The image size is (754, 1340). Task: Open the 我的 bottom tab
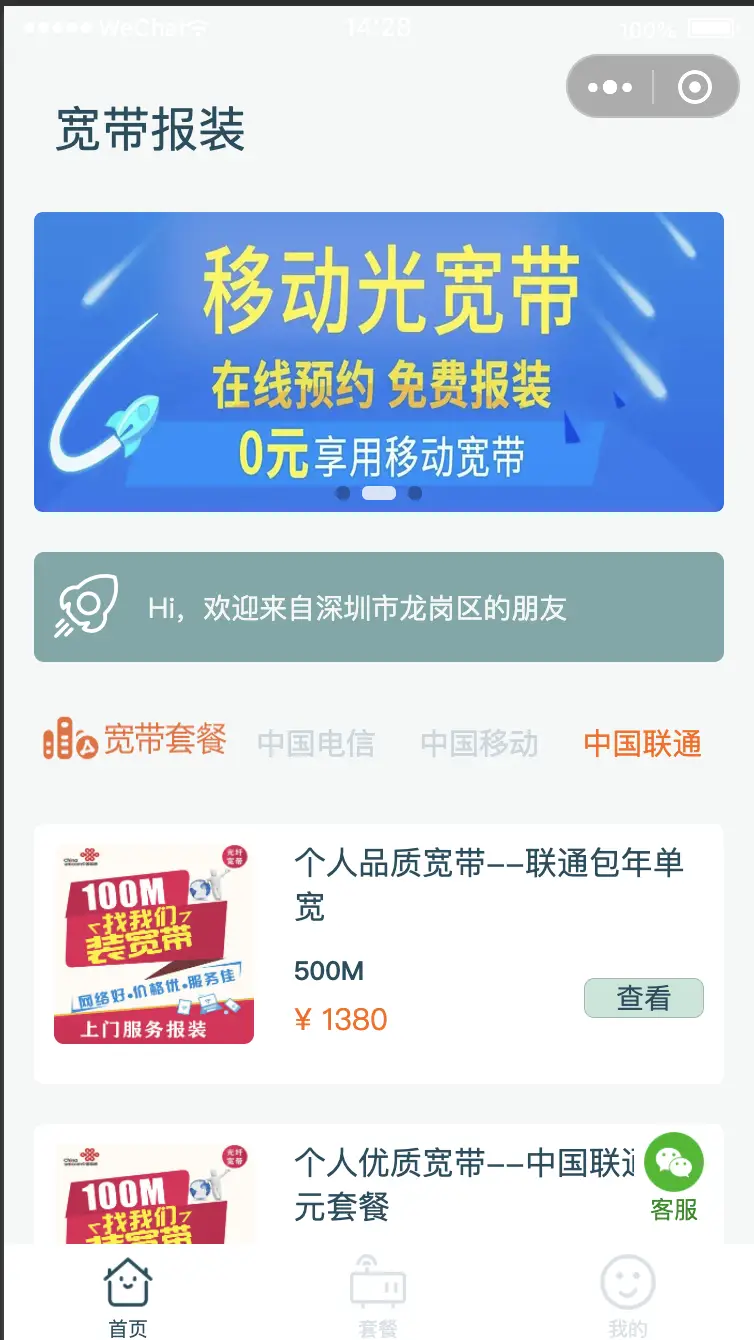[x=628, y=1295]
